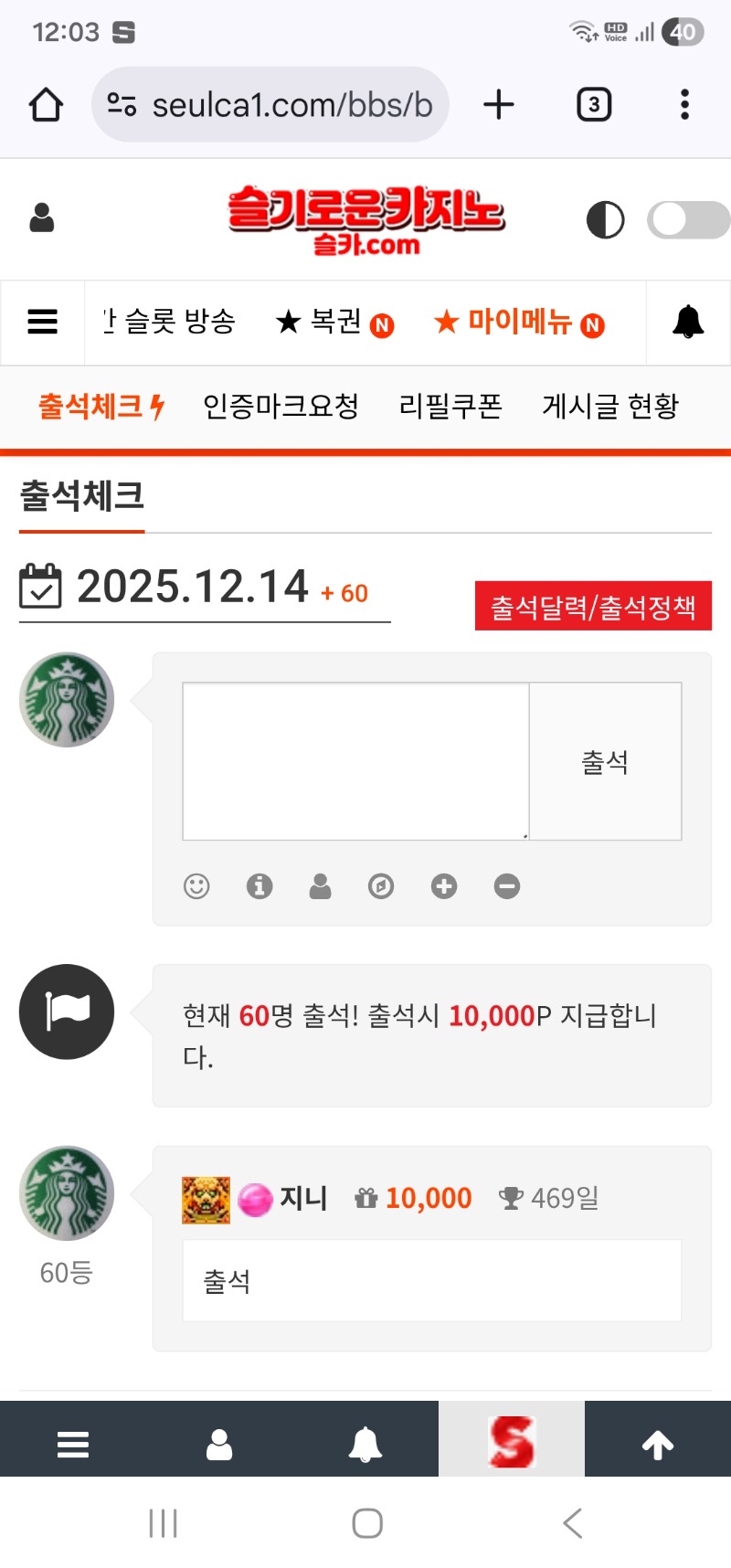
Task: Click the info icon under the attendance input
Action: pos(258,885)
